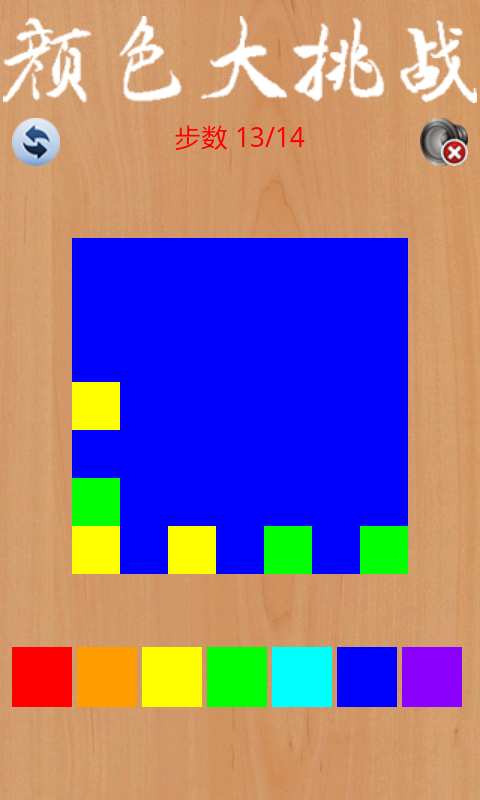Fill with the green color swatch

237,677
